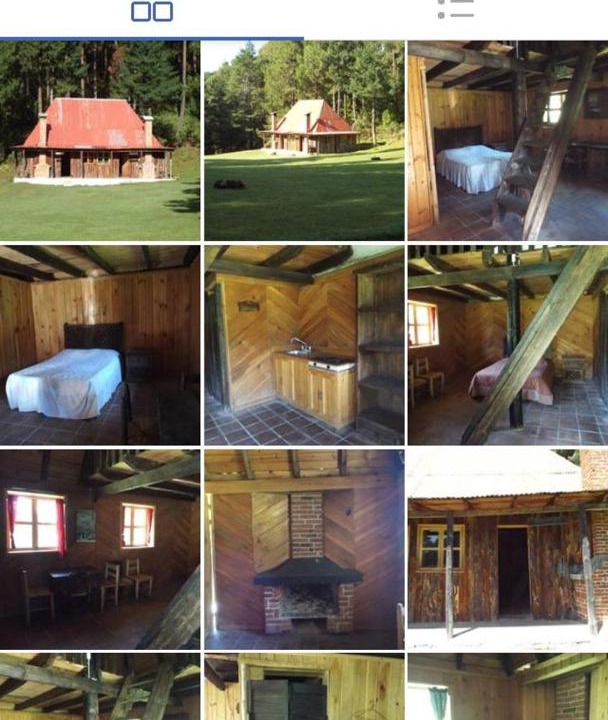Open the red-roofed cabin front photo
Image resolution: width=608 pixels, height=720 pixels.
point(100,140)
